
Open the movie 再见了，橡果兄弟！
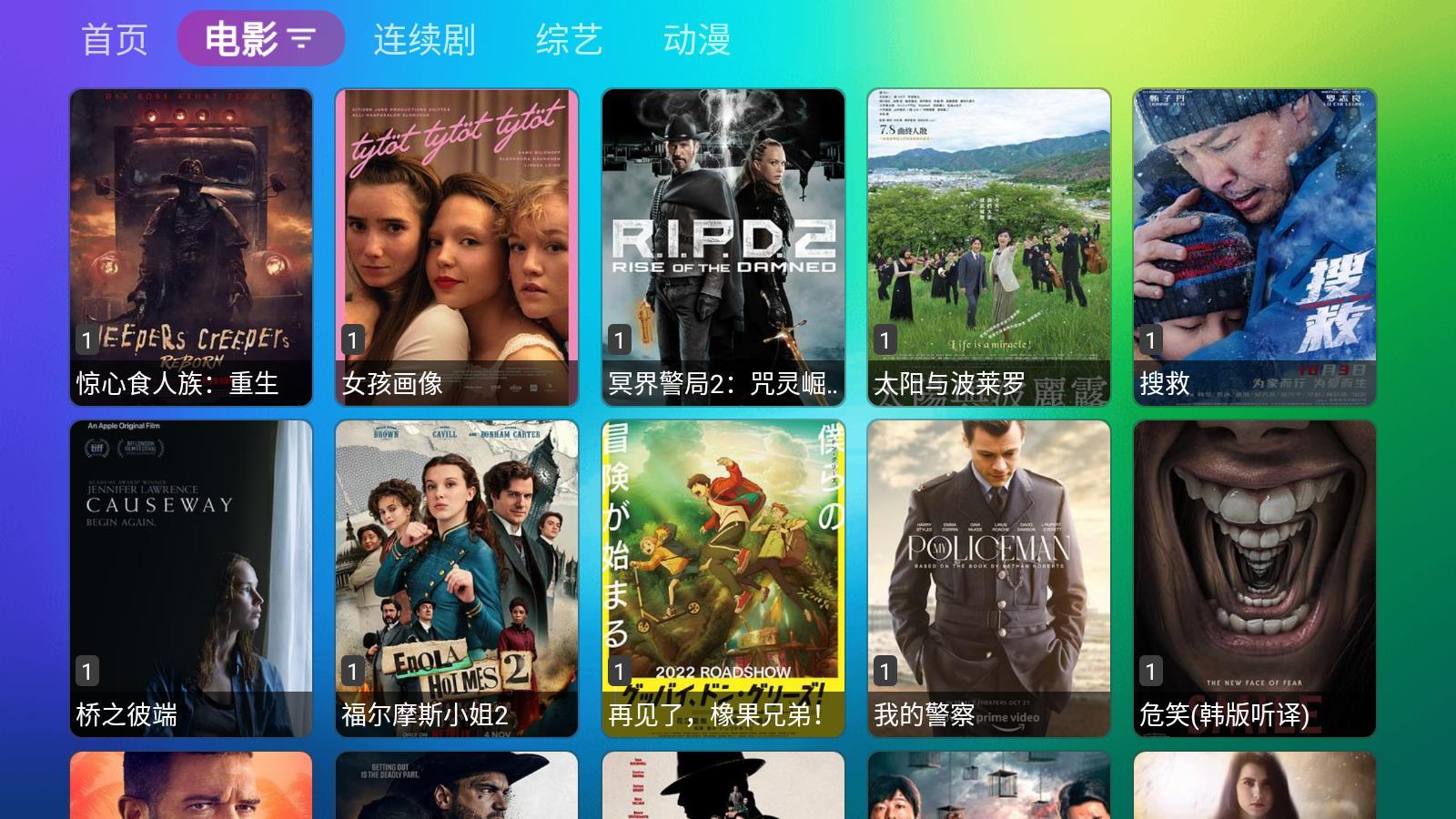click(x=723, y=578)
